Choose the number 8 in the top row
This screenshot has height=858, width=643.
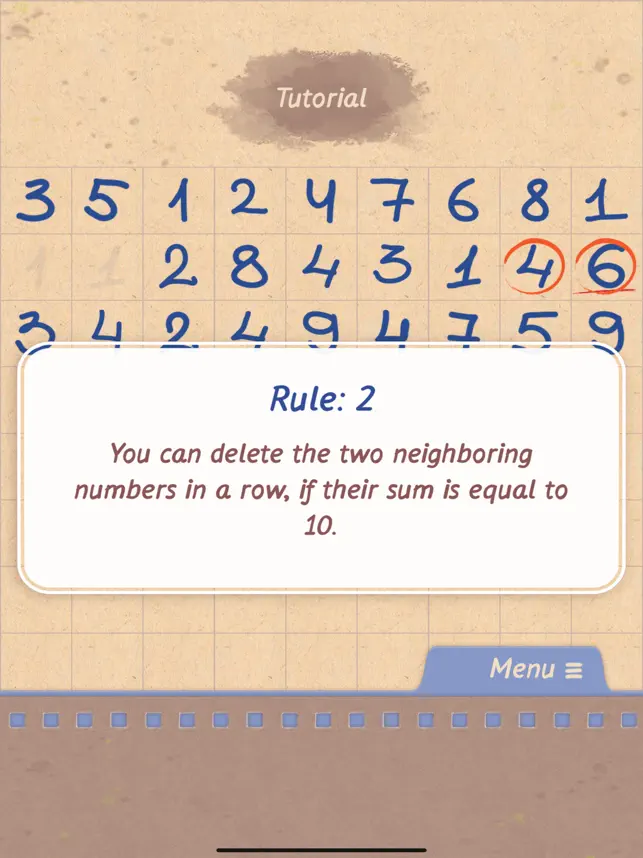536,201
